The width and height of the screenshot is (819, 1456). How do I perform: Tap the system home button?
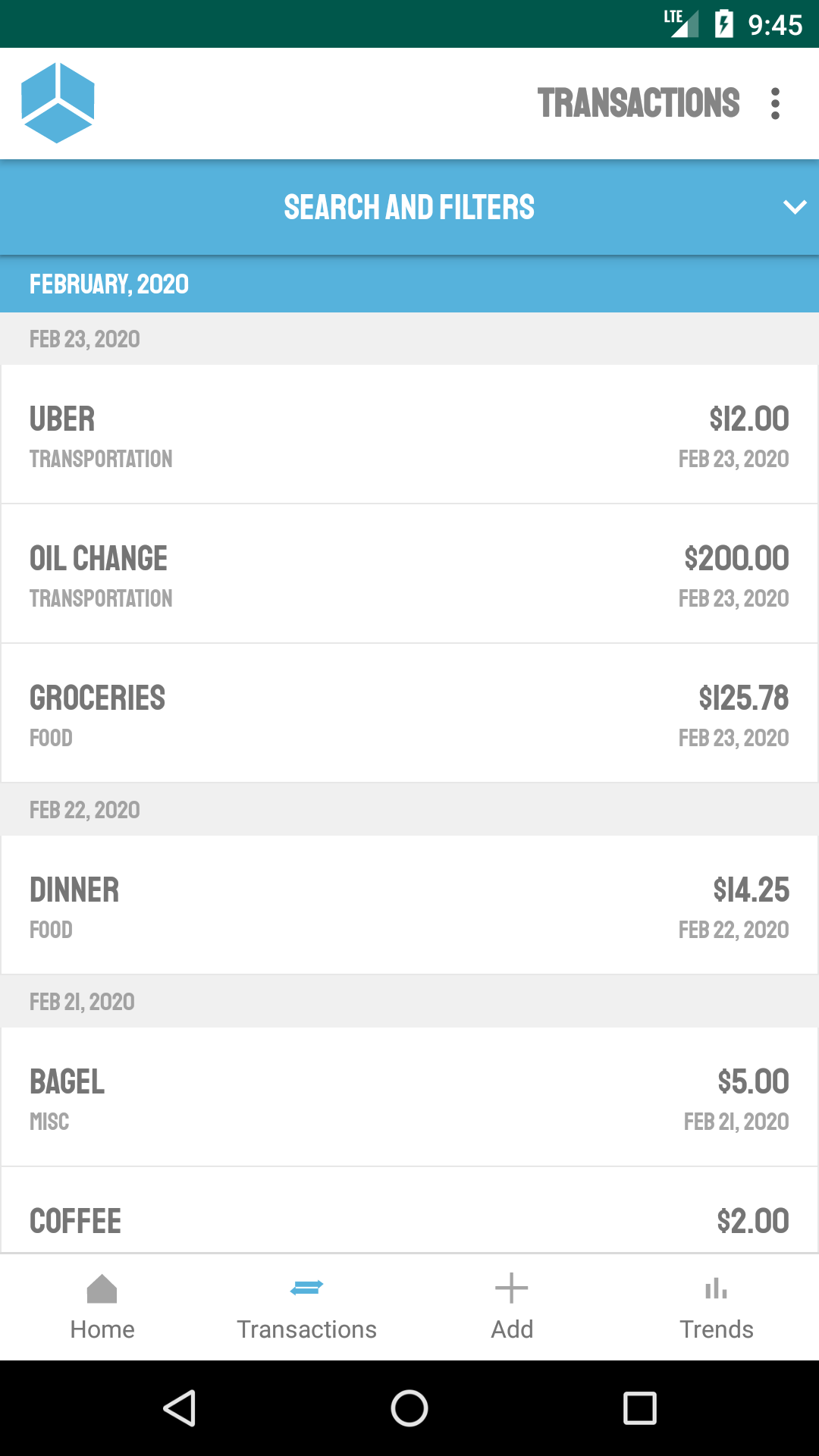click(409, 1408)
